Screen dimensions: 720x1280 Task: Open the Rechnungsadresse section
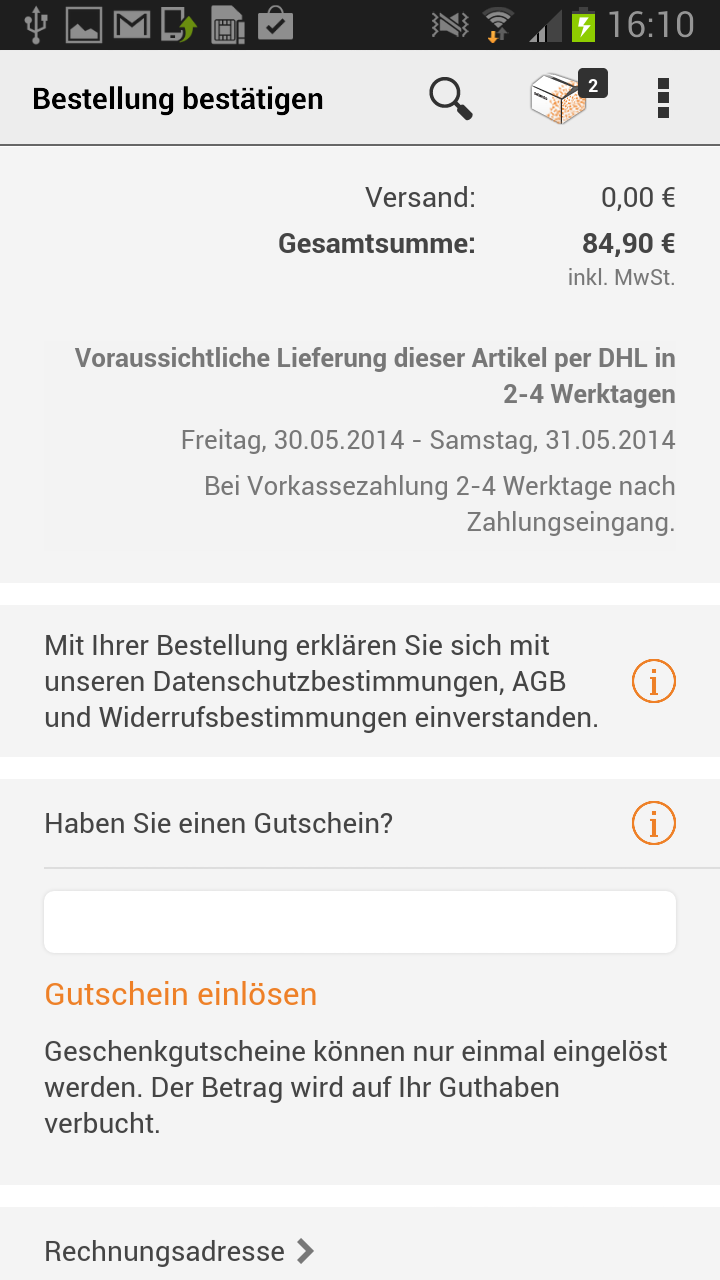point(180,1251)
